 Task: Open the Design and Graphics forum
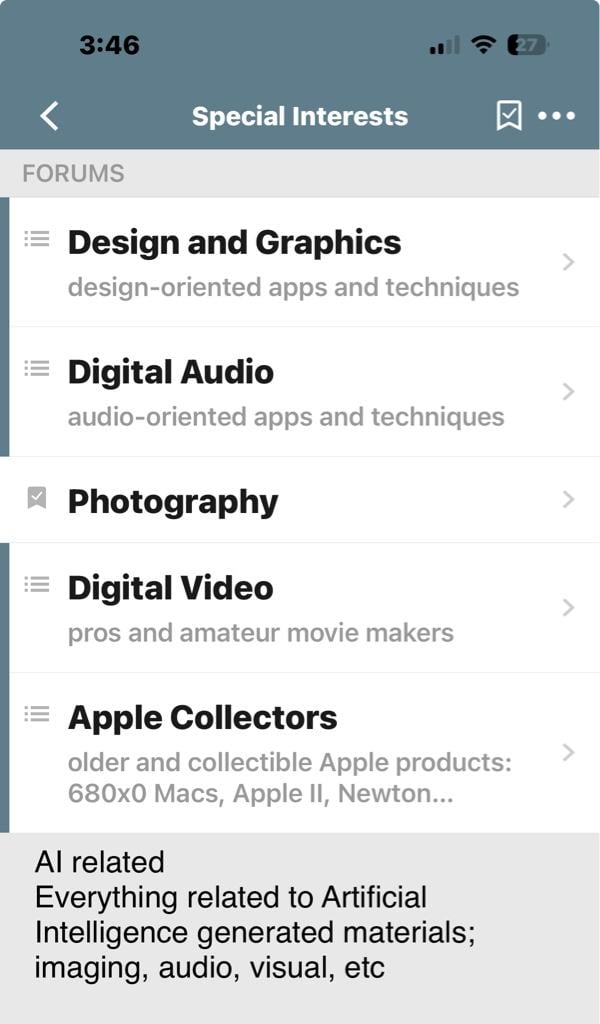point(300,262)
